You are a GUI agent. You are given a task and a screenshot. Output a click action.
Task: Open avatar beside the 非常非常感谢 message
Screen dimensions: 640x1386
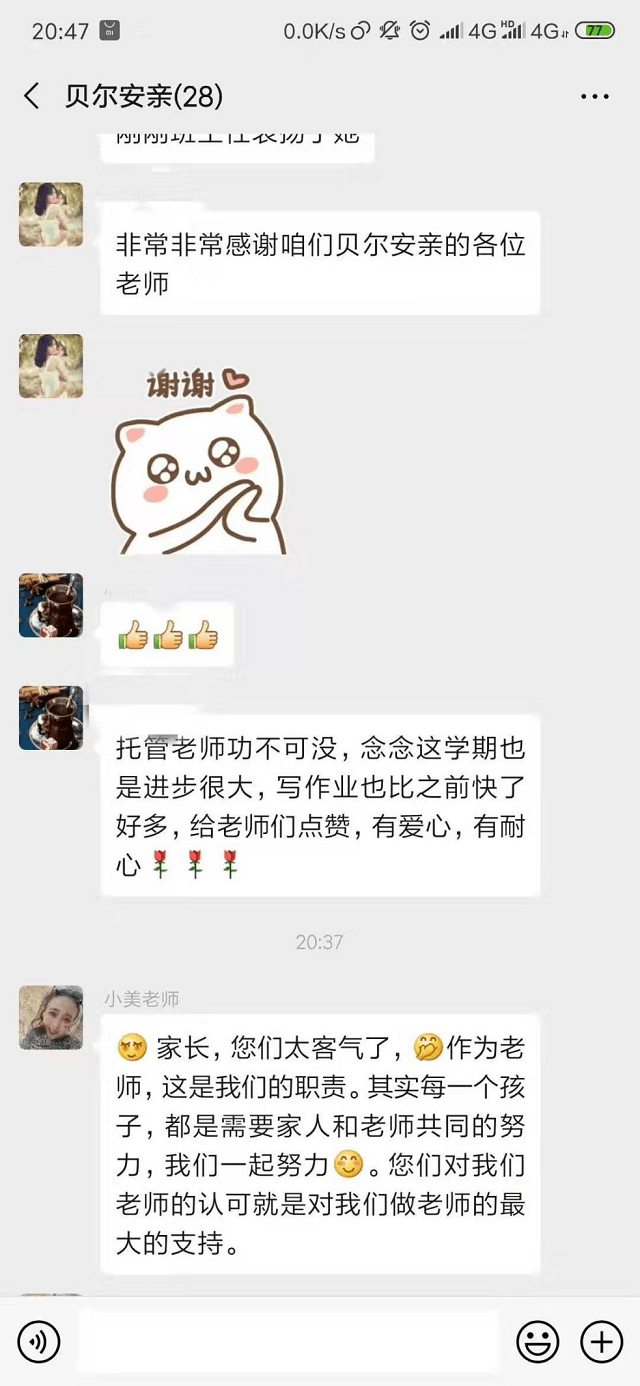51,214
